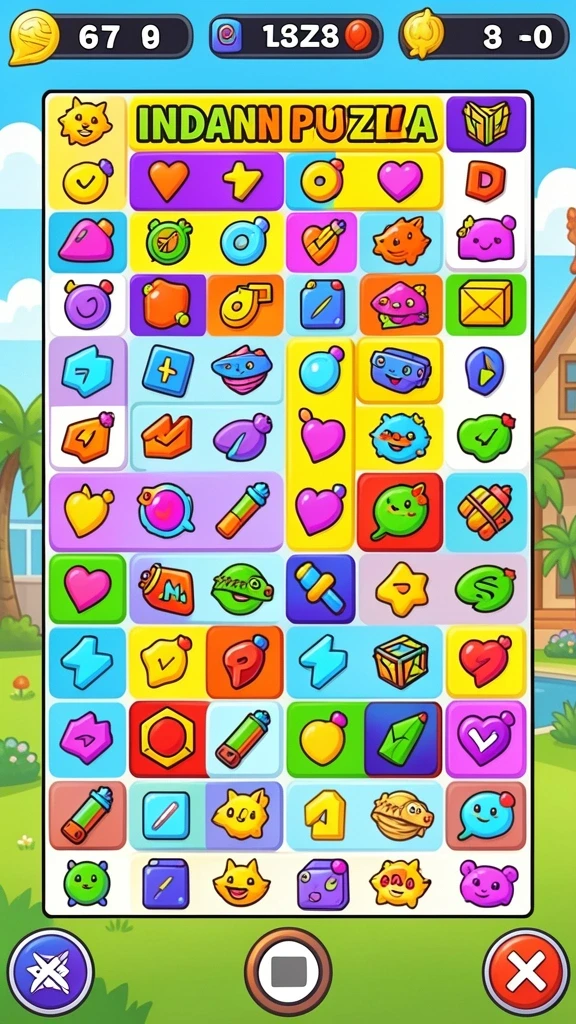Tap the blue crossed-swords round button
The image size is (576, 1024).
pos(50,971)
